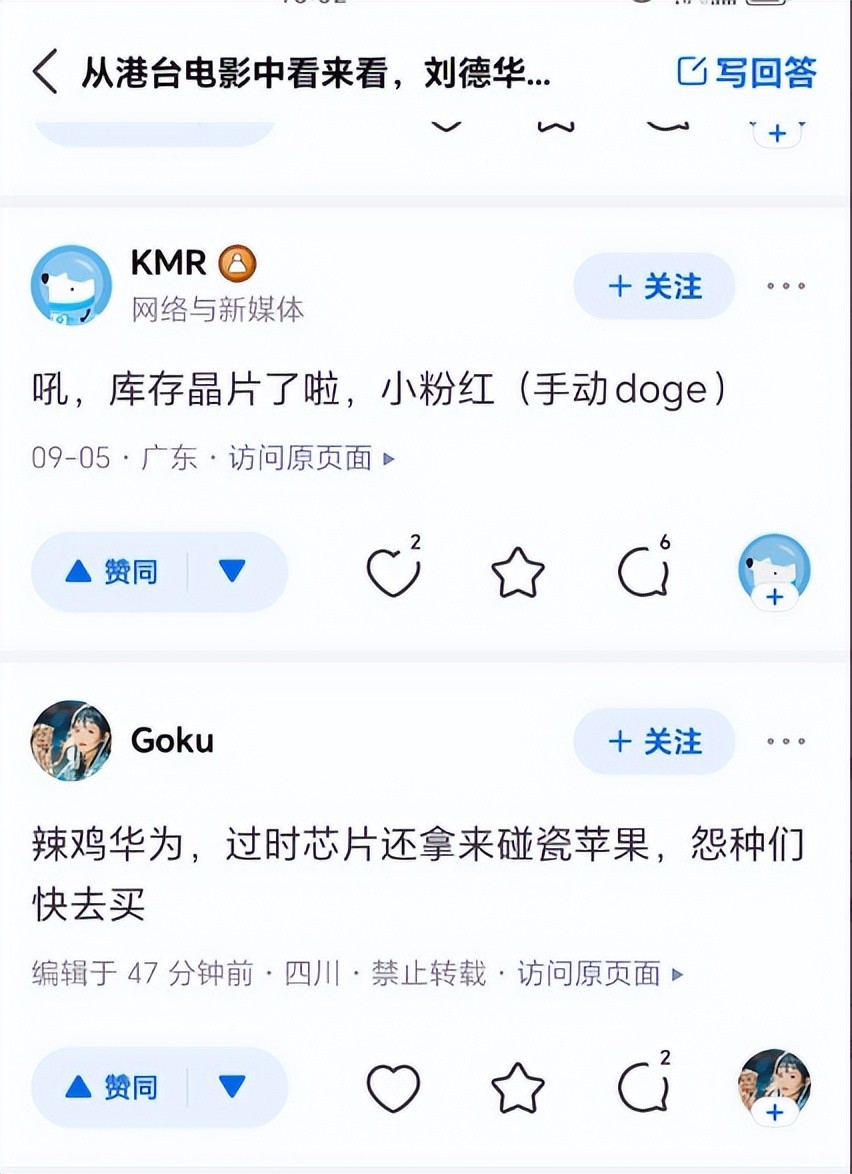The image size is (852, 1174).
Task: Like KMR's answer with the heart
Action: coord(392,573)
